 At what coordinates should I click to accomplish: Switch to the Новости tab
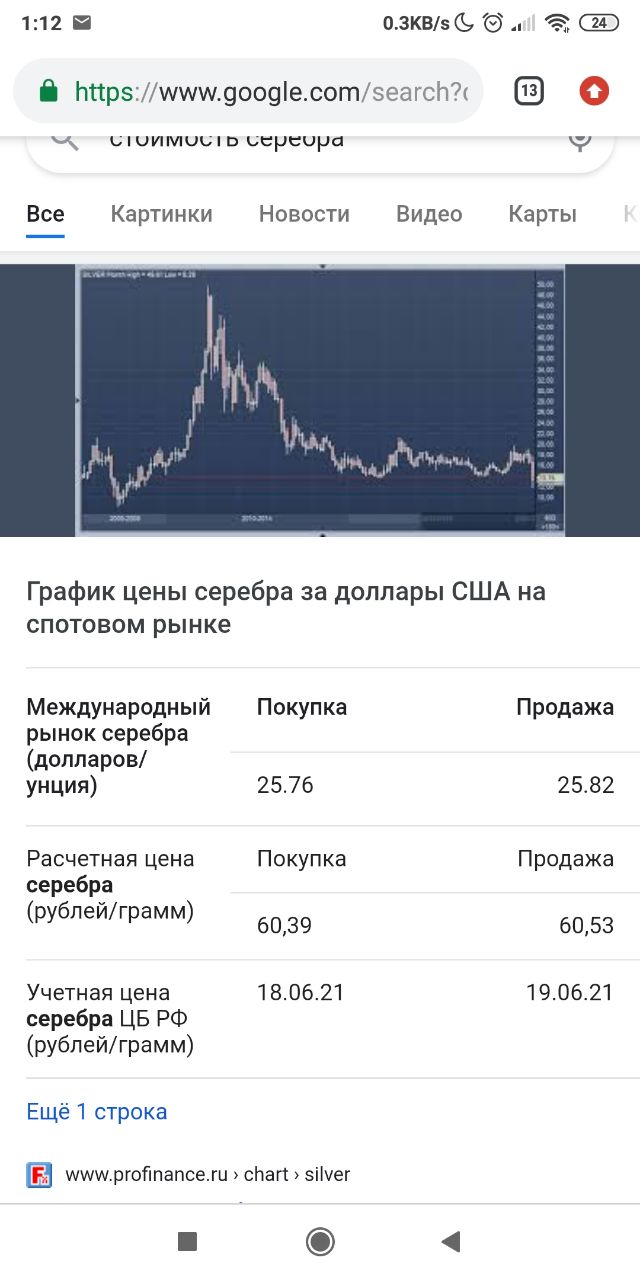[x=304, y=214]
